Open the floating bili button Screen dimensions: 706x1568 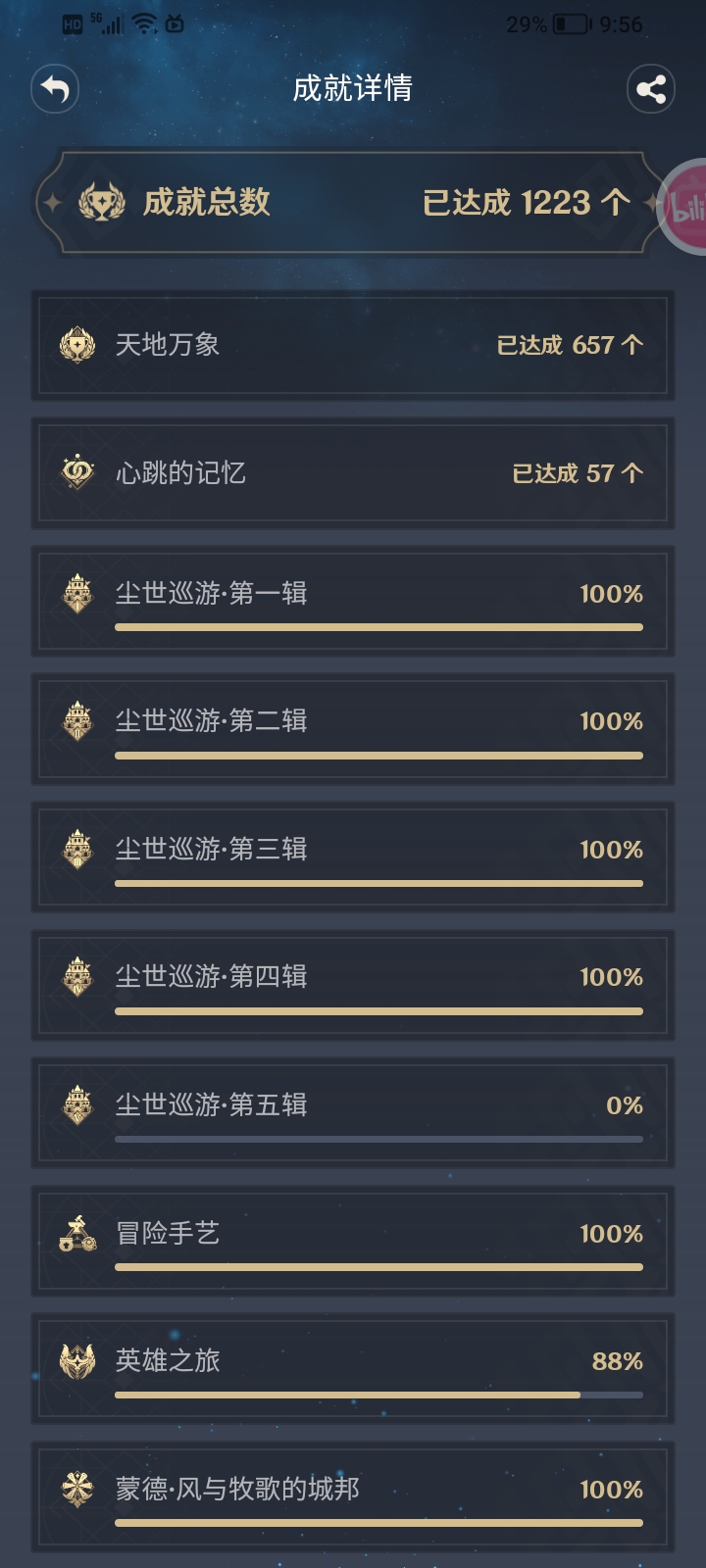point(683,207)
